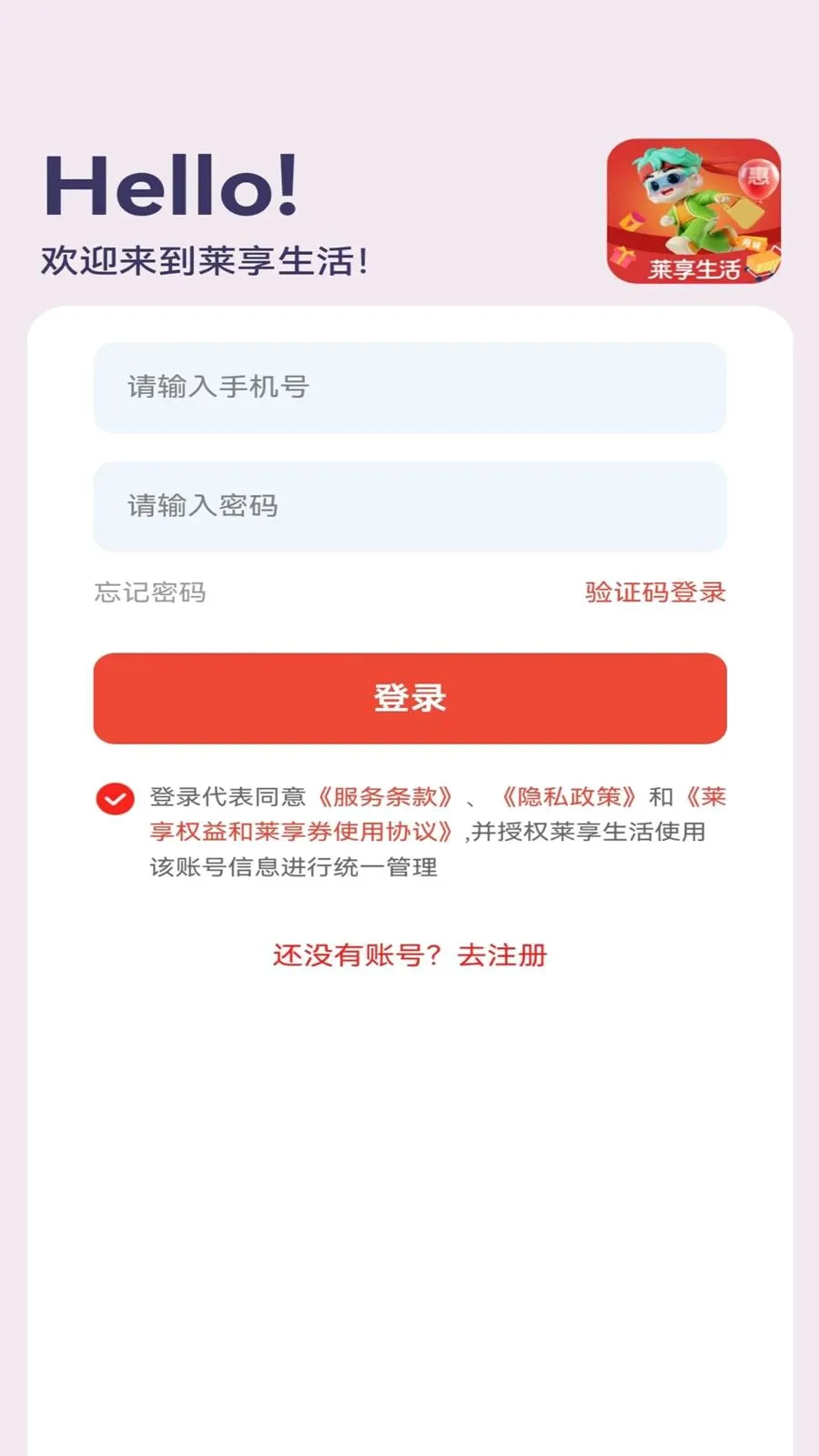Go to 去注册 to register an account
This screenshot has height=1456, width=819.
[x=502, y=955]
